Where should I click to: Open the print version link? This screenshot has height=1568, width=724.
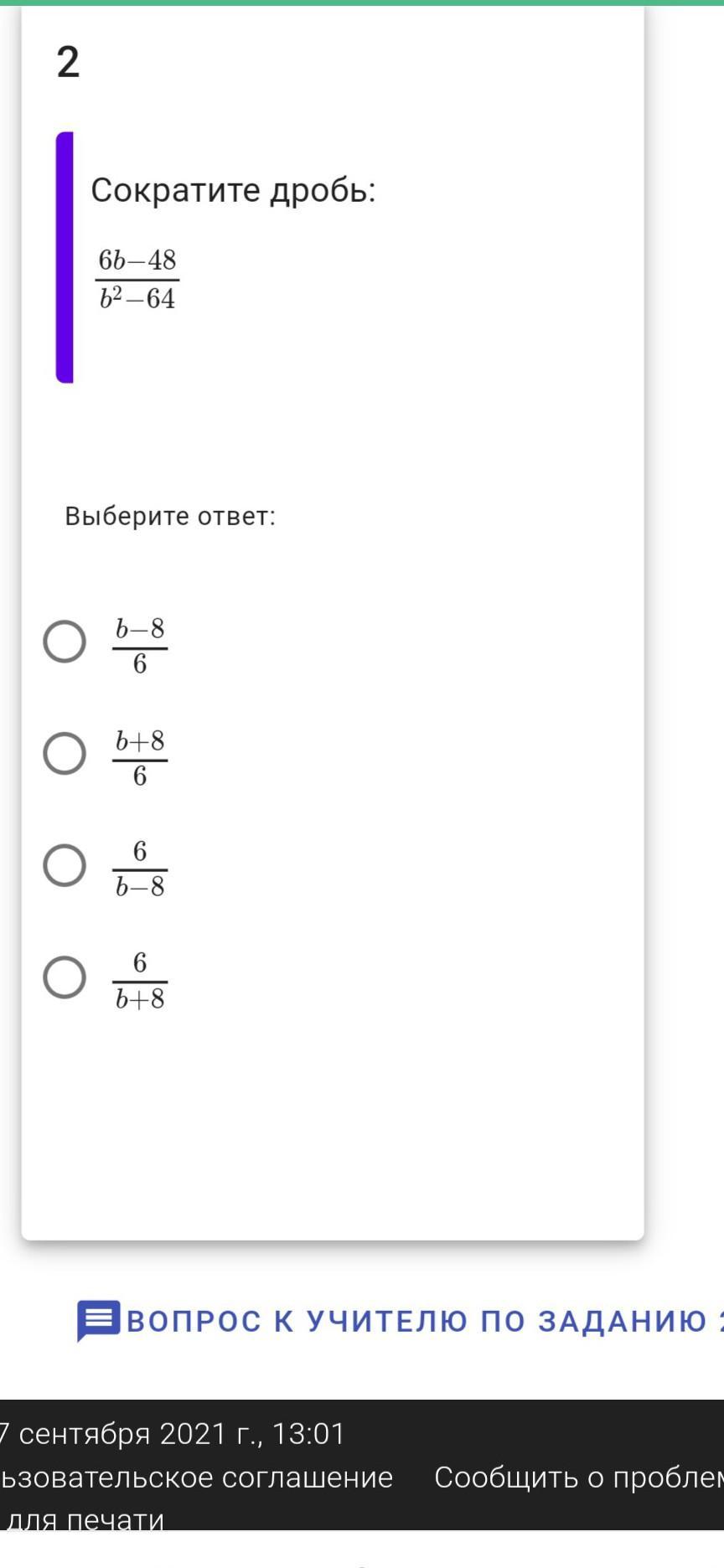(84, 1518)
